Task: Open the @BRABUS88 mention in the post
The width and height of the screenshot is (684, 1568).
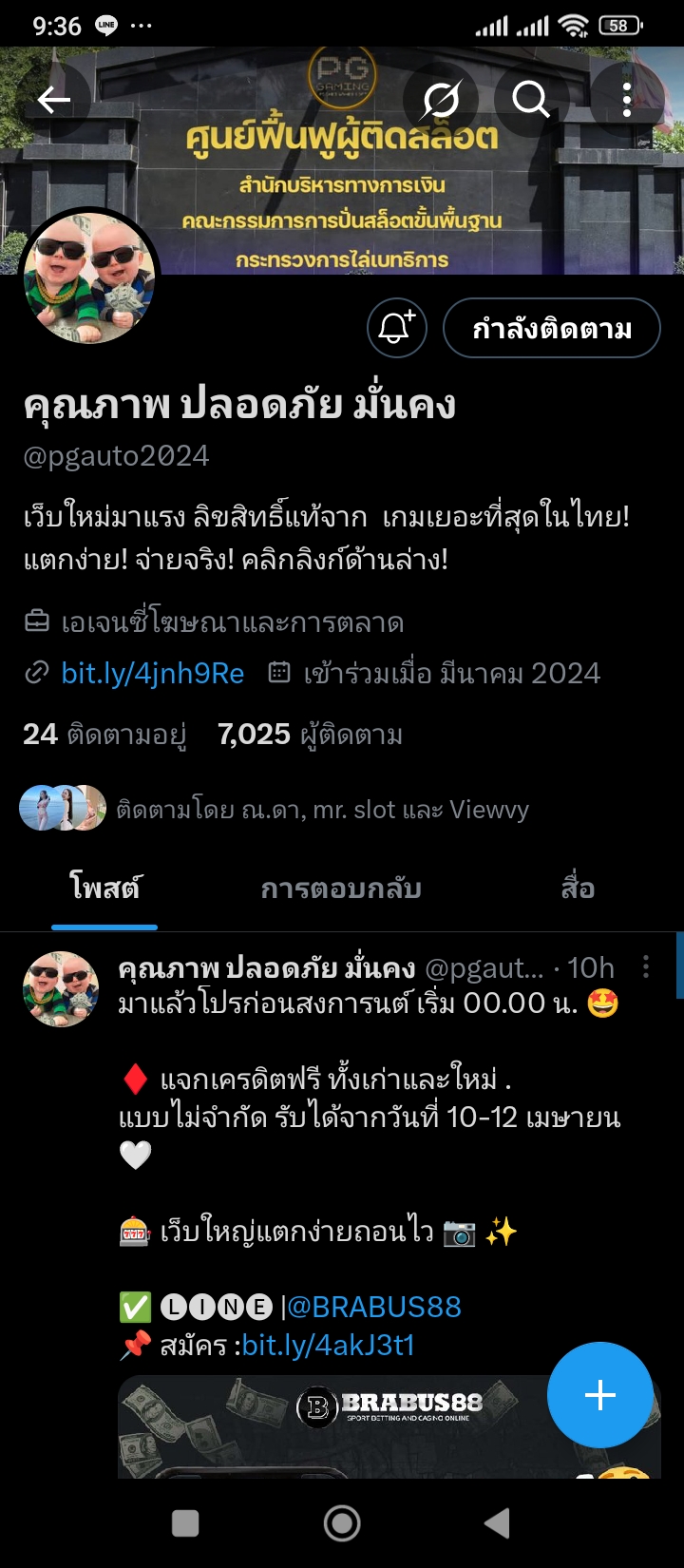Action: pyautogui.click(x=373, y=1307)
